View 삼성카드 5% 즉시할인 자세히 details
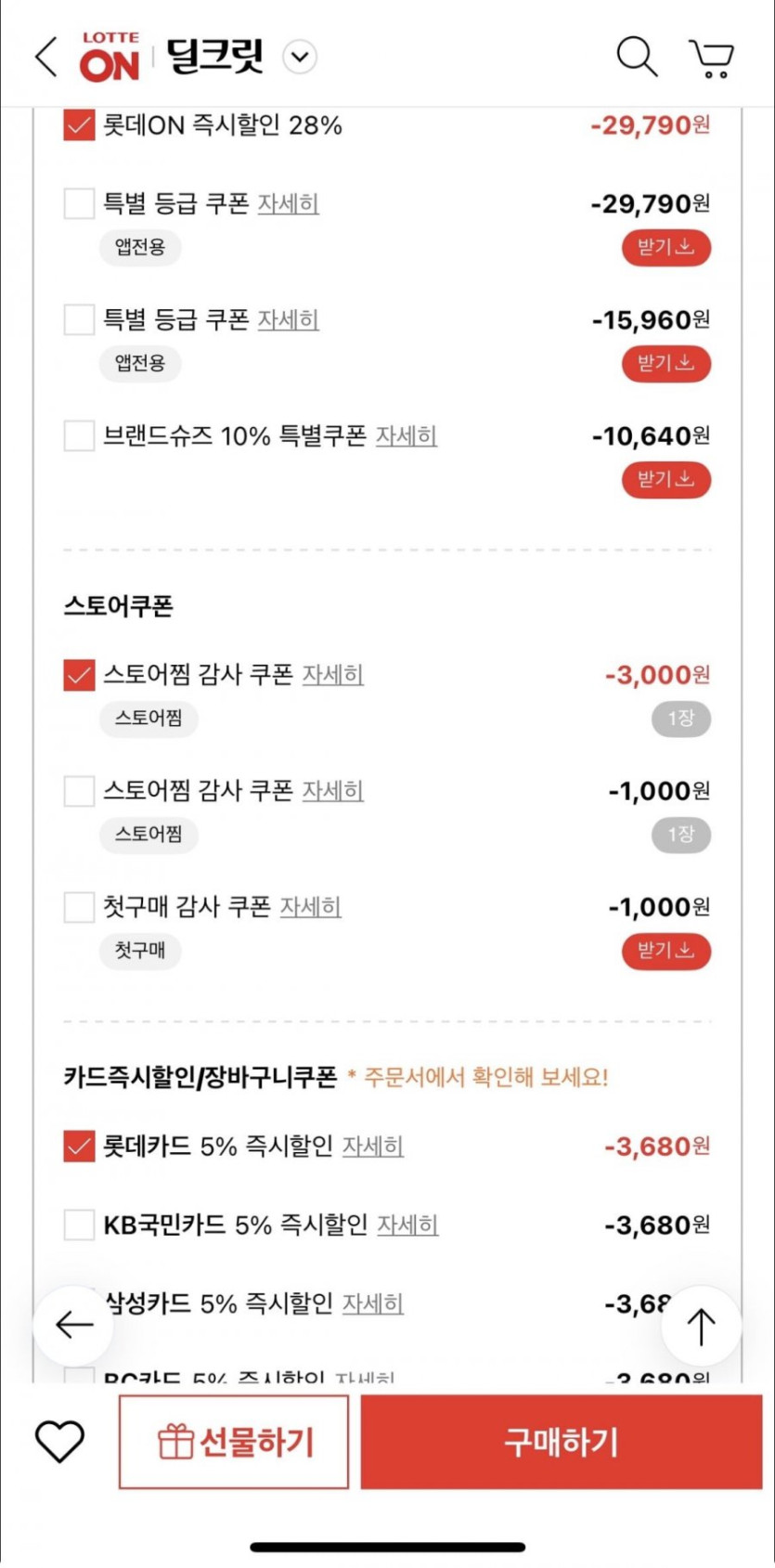 373,1303
